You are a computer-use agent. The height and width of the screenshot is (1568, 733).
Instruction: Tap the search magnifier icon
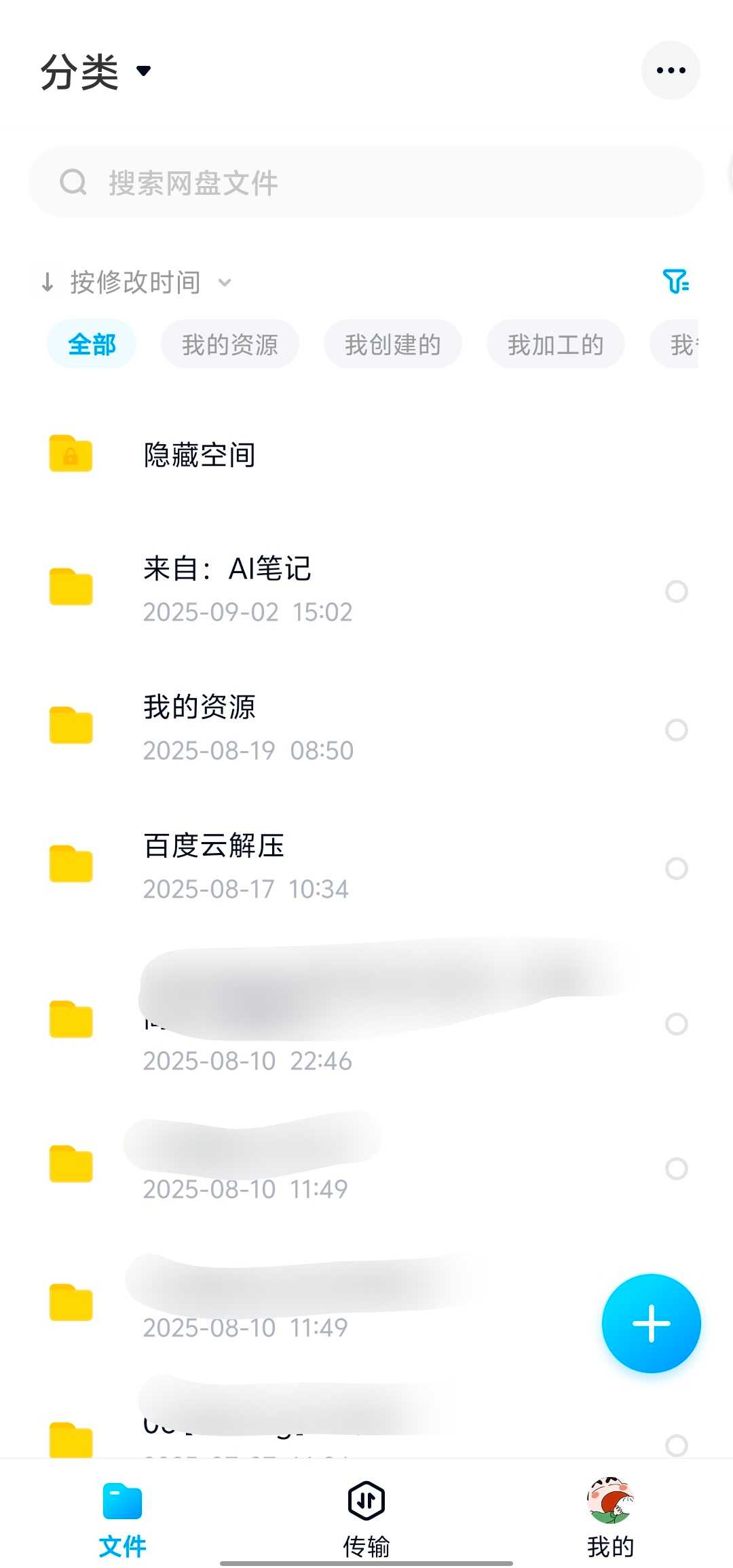(73, 182)
